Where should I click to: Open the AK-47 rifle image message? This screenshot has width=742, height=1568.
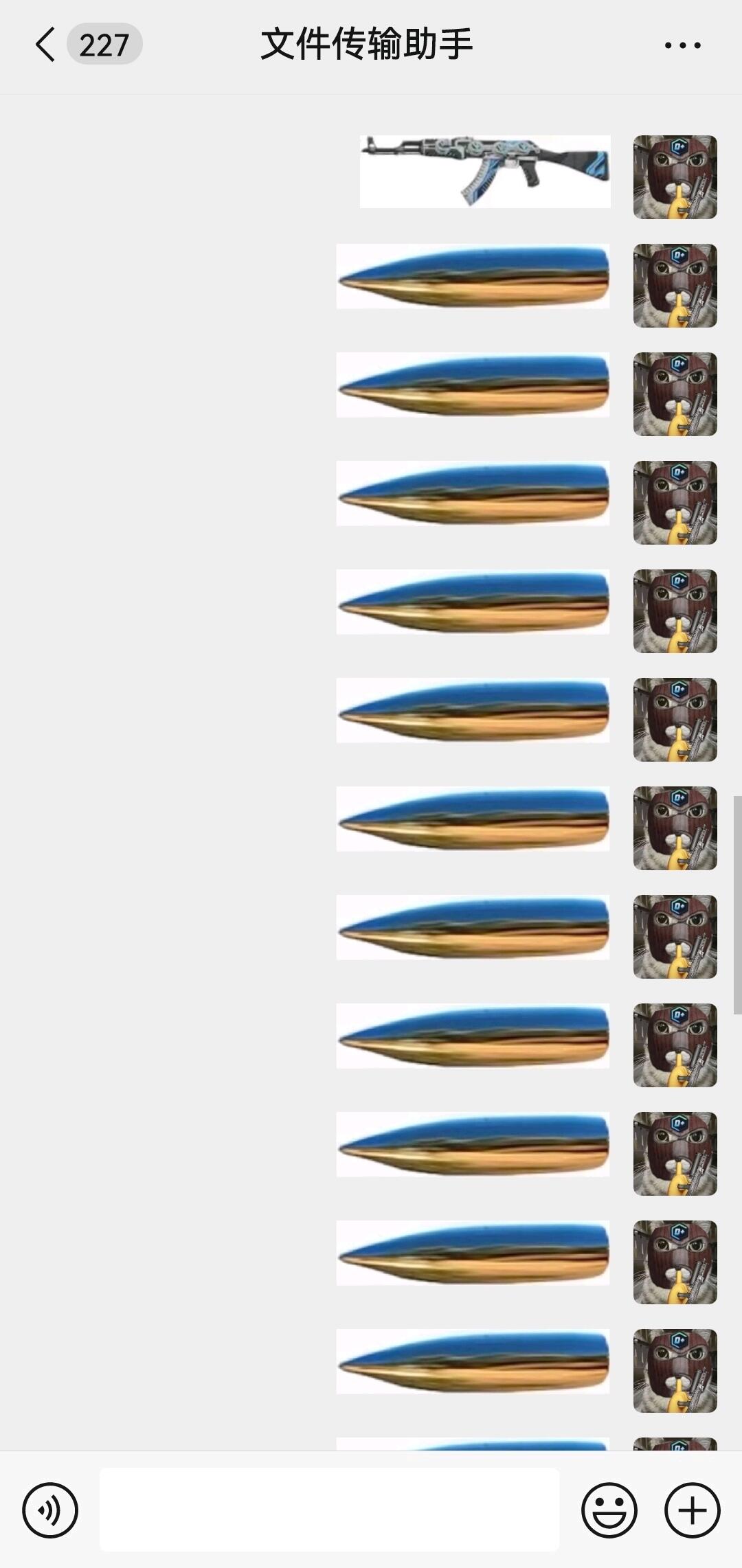[x=485, y=172]
